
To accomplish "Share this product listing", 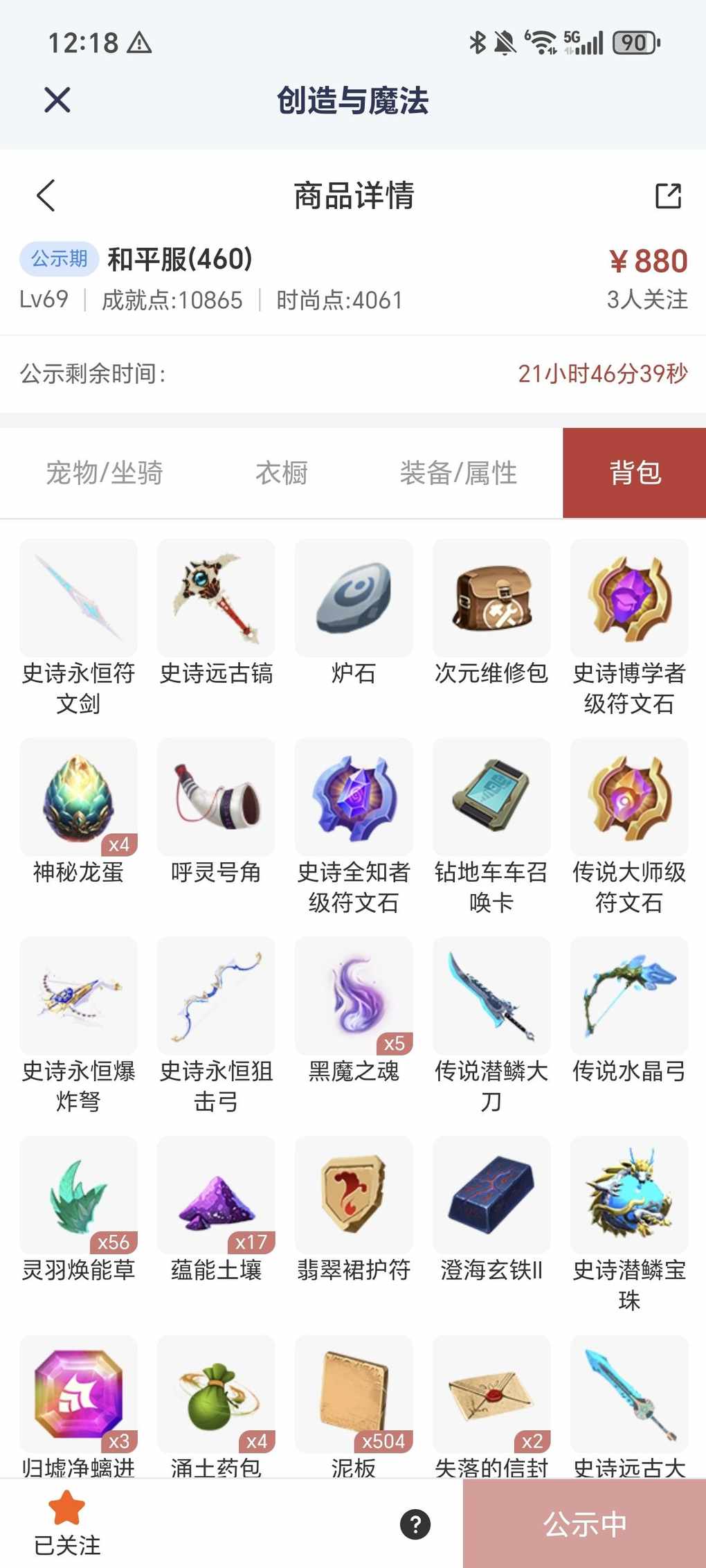I will 668,195.
